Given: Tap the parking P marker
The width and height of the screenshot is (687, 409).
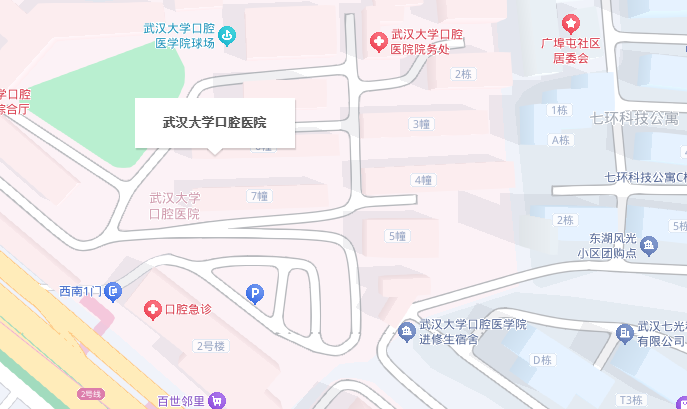Looking at the screenshot, I should tap(255, 293).
